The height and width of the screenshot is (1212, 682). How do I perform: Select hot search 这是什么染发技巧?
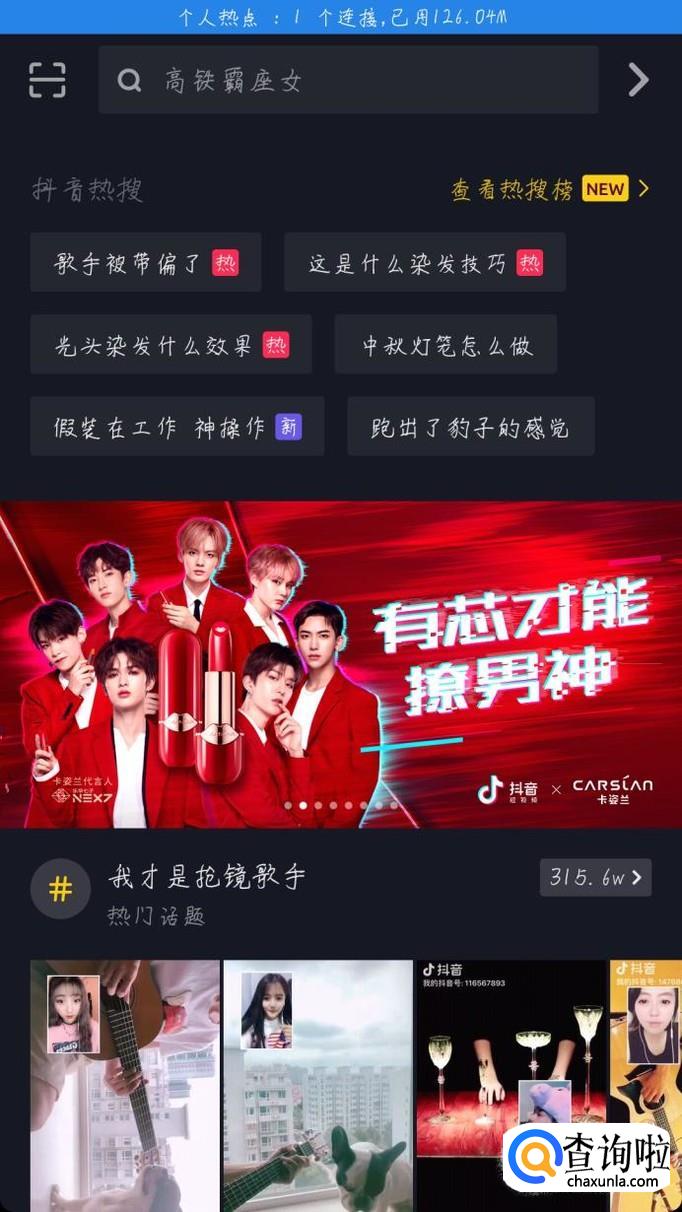click(x=424, y=263)
